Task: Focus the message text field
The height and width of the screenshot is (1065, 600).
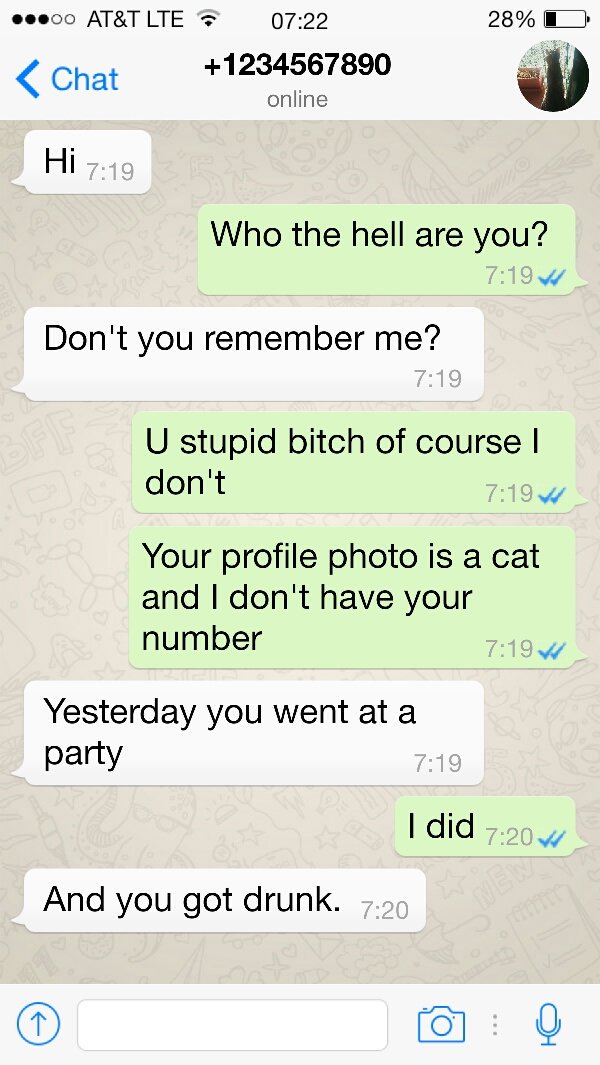Action: (x=232, y=1025)
